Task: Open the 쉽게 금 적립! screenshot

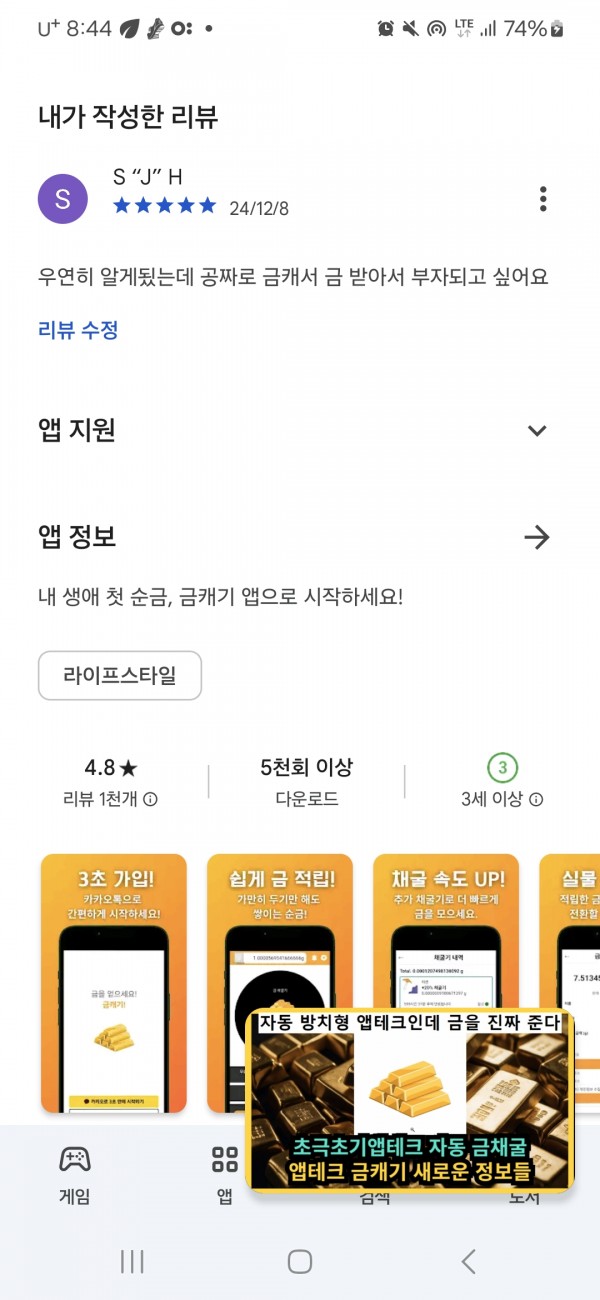Action: click(x=280, y=930)
